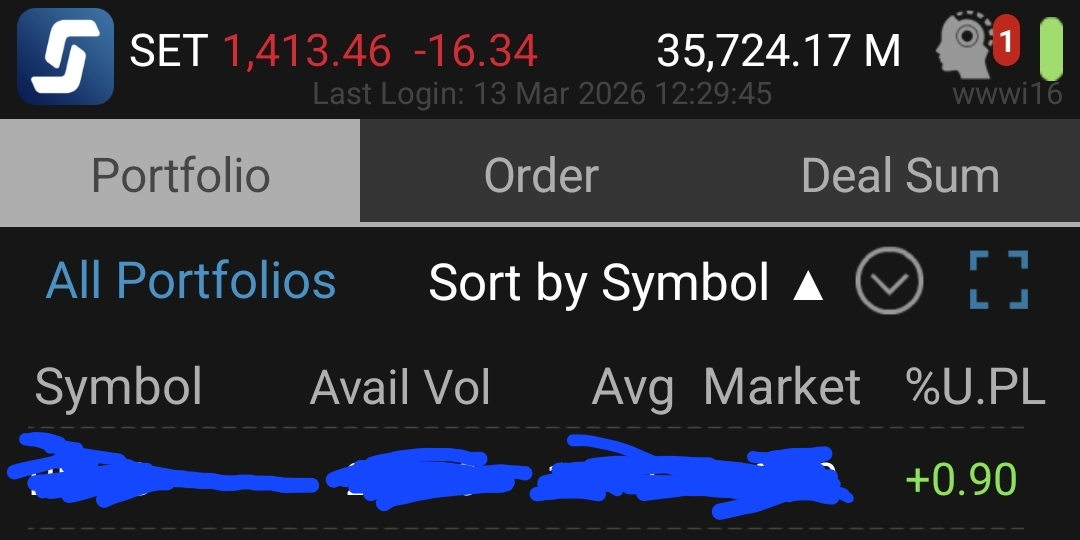Tap the Streaming app logo
The height and width of the screenshot is (540, 1080).
click(65, 56)
